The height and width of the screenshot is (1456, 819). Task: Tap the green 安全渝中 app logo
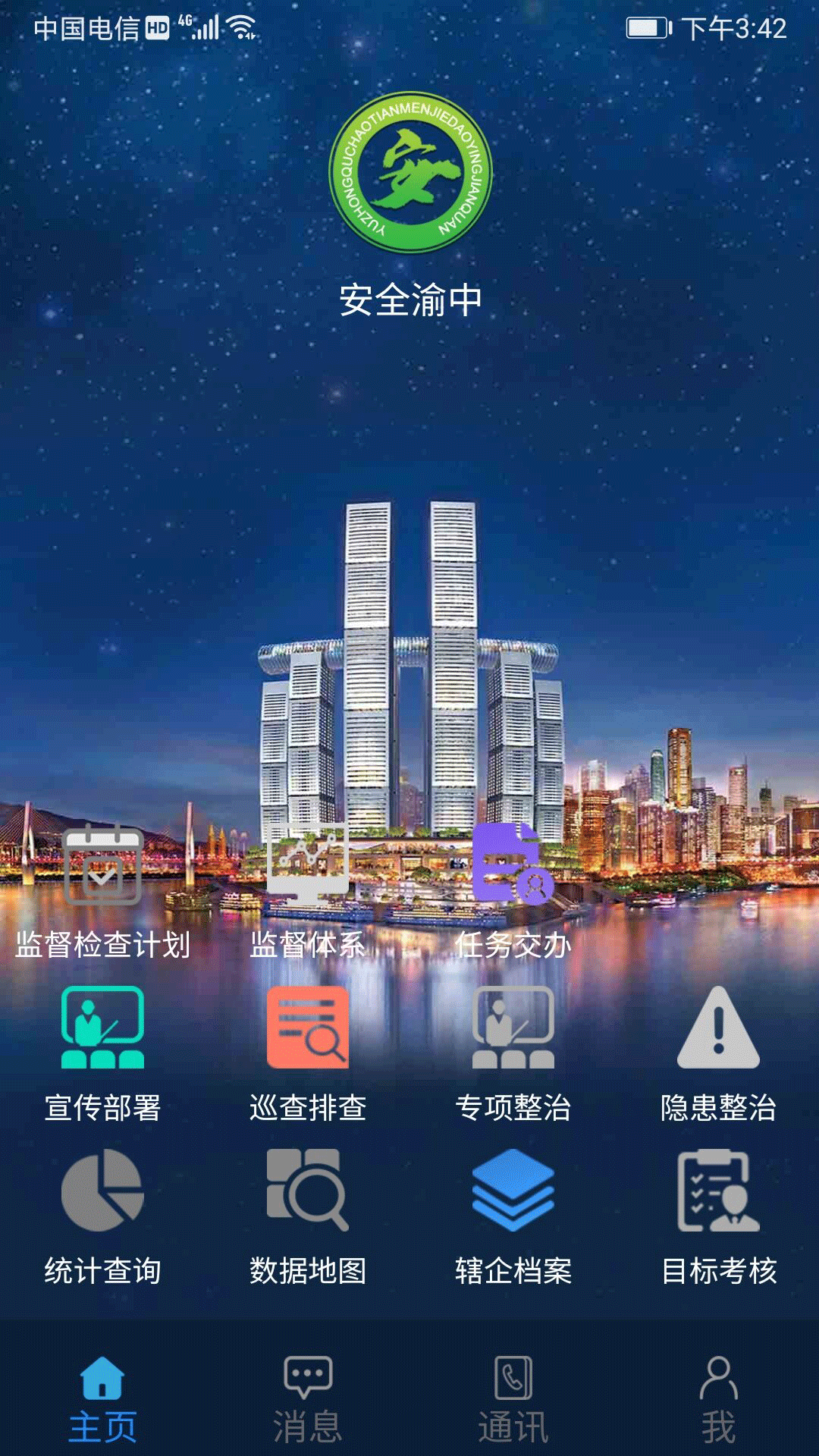pos(409,173)
